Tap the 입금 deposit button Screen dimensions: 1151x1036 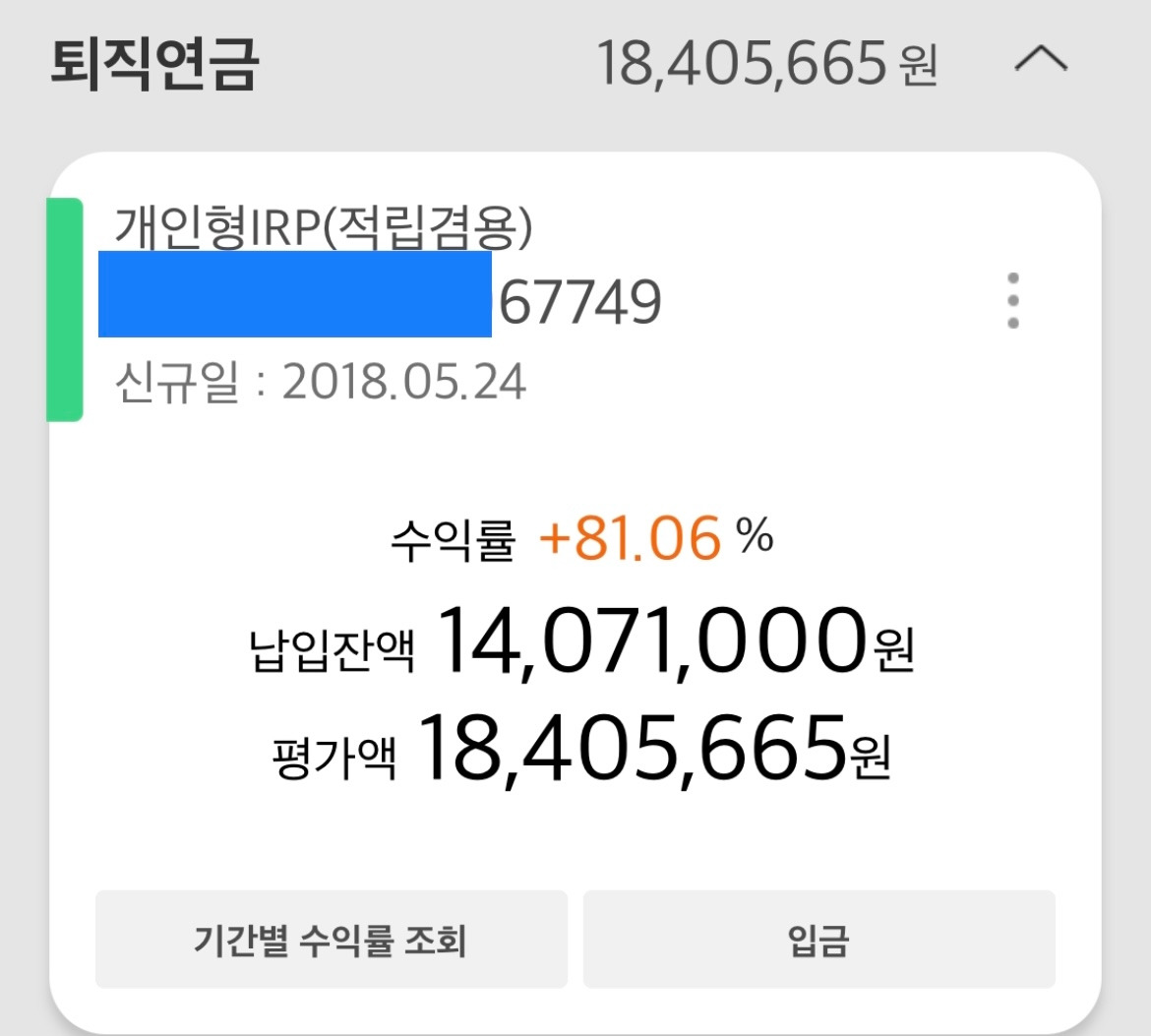[x=819, y=939]
